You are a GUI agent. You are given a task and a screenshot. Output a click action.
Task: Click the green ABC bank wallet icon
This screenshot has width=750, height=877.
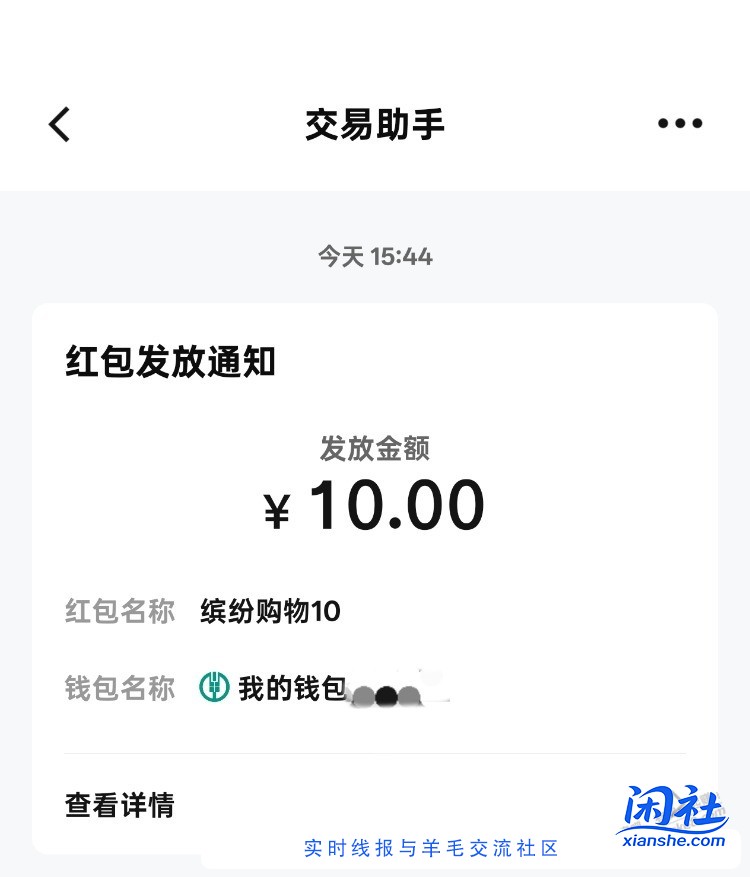(214, 688)
